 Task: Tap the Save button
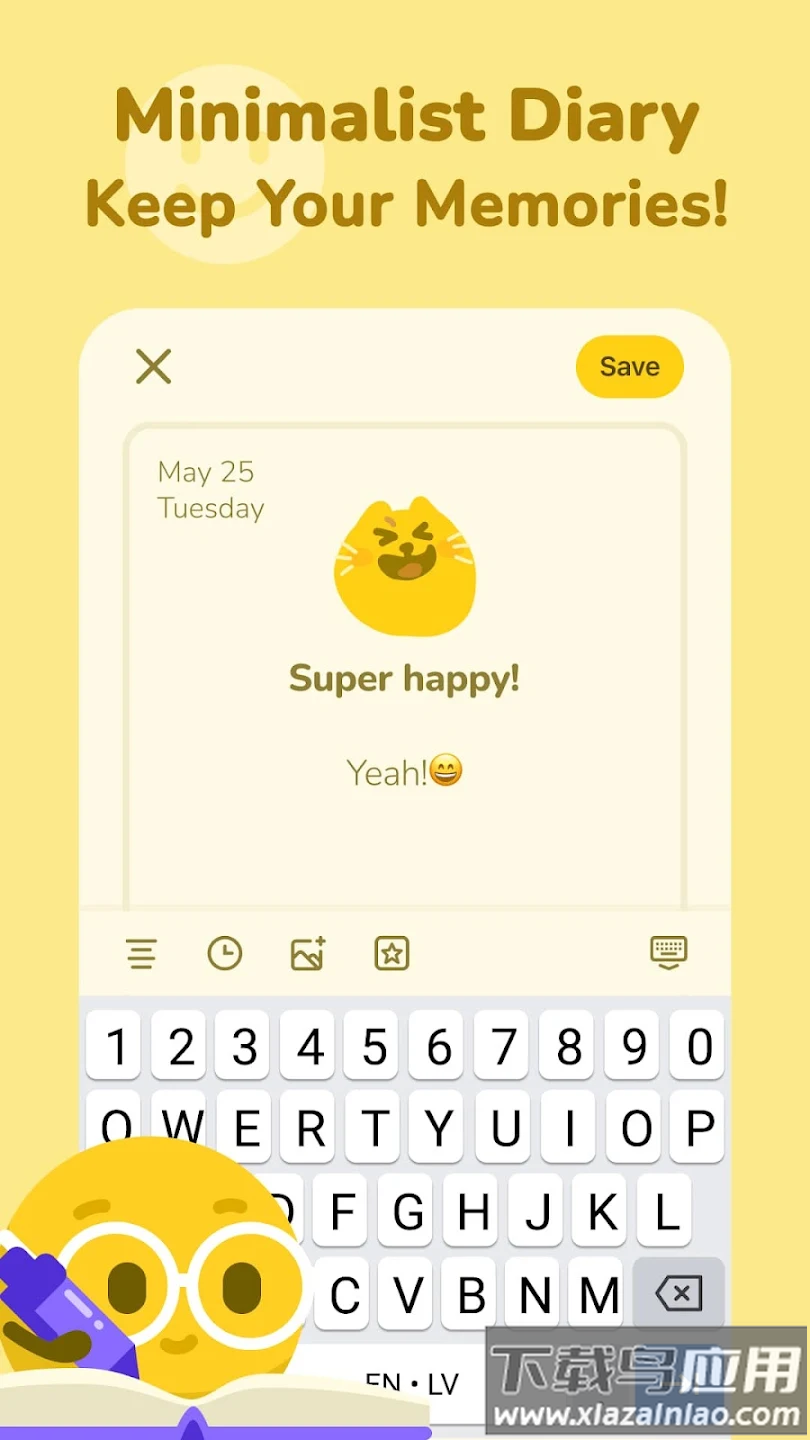(x=629, y=366)
